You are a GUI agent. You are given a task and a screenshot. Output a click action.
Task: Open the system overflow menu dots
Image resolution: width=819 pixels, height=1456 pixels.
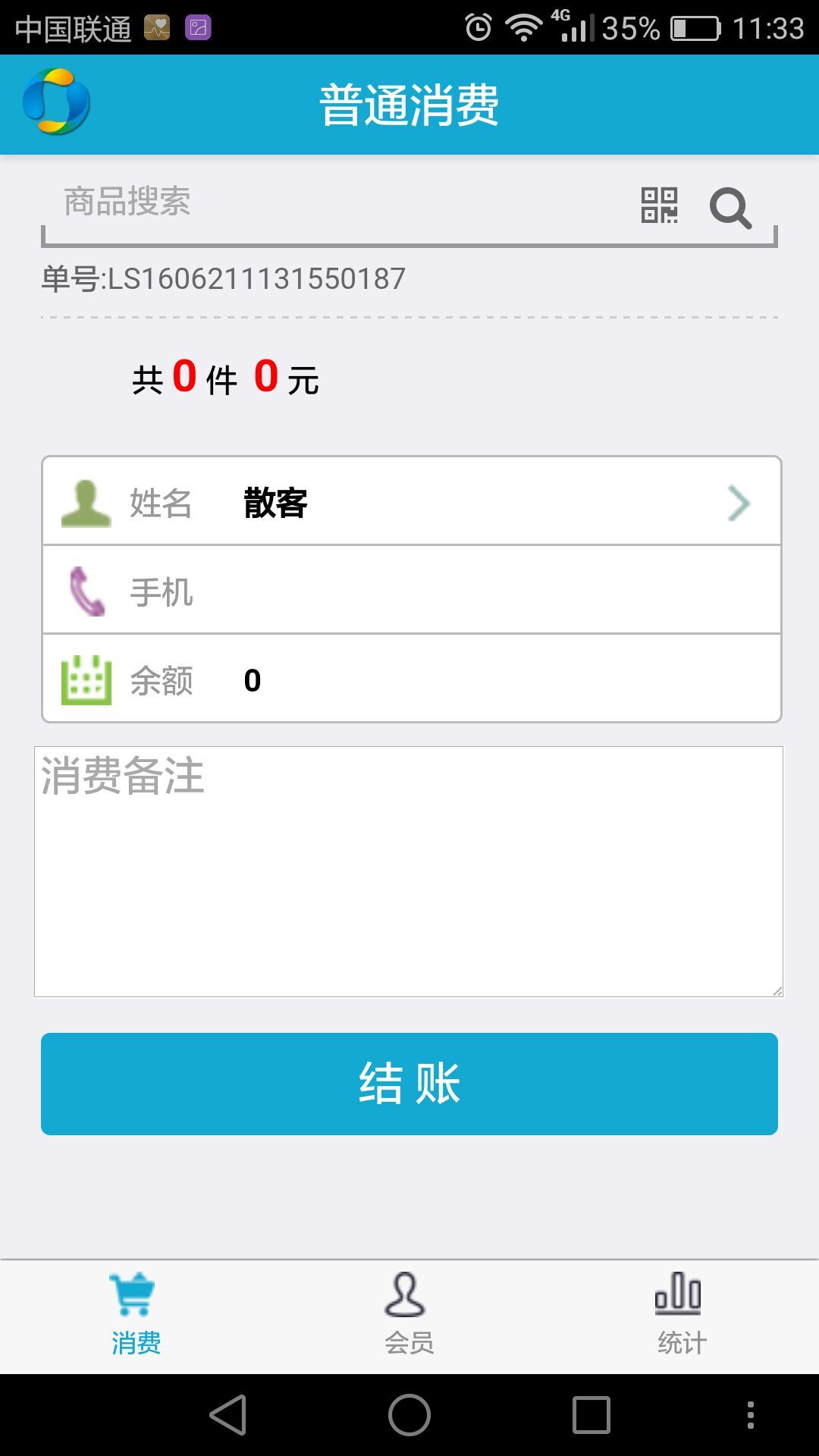[x=750, y=1415]
